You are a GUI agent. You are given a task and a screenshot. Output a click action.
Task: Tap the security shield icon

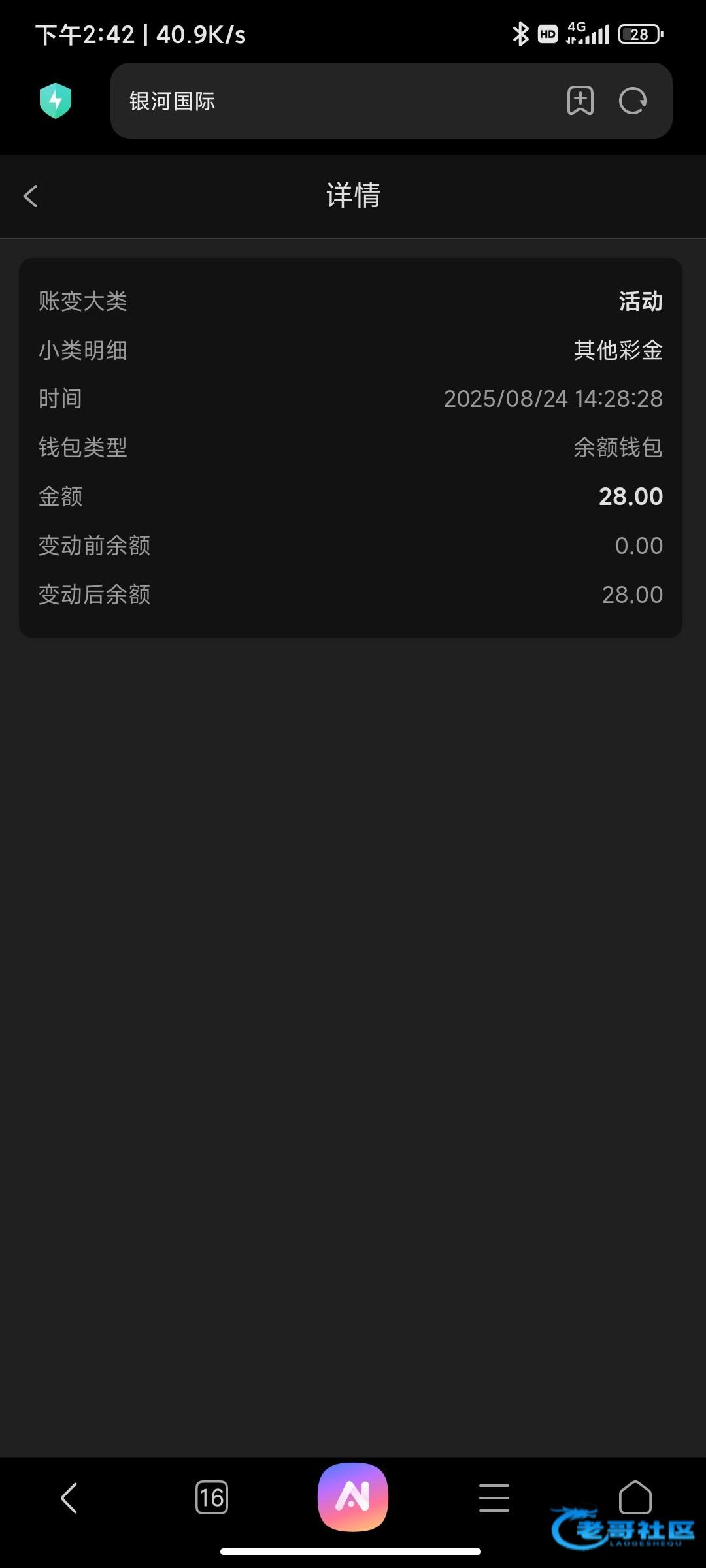56,101
